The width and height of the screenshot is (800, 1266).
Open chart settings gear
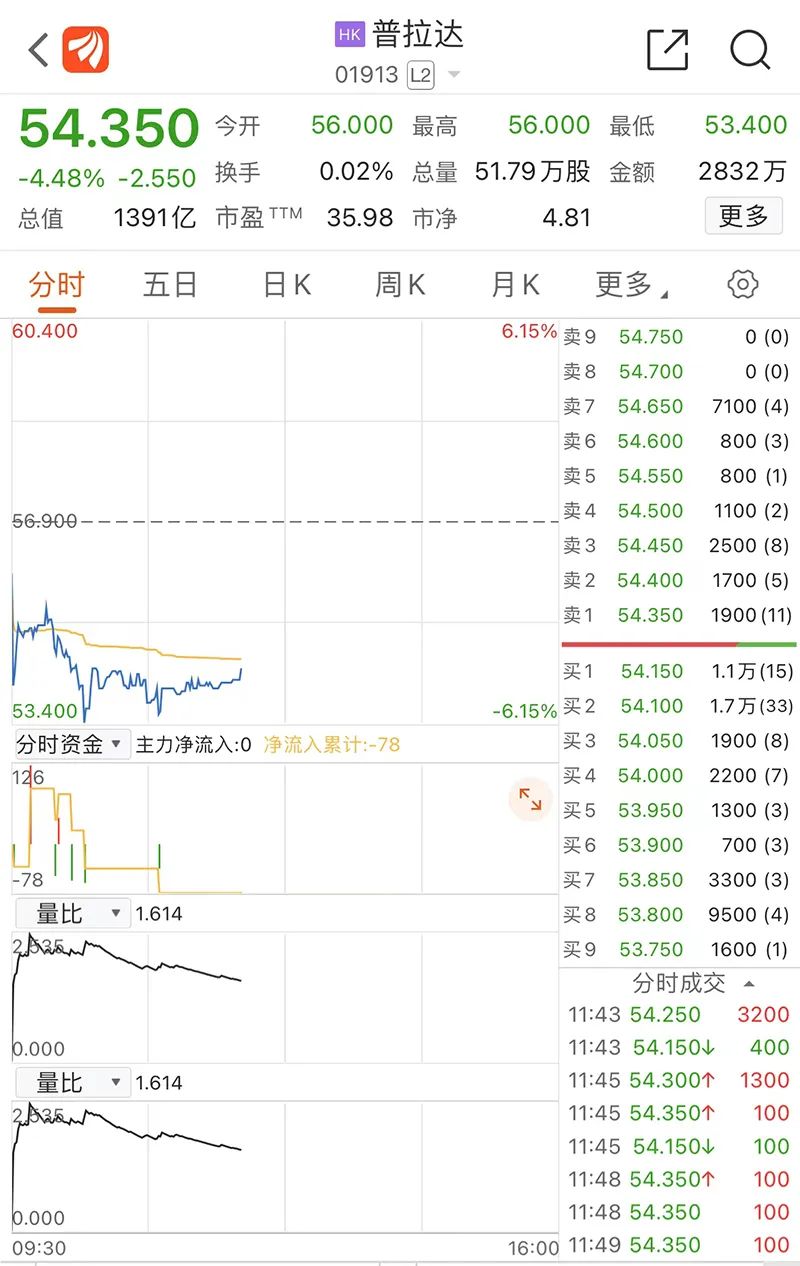(743, 285)
